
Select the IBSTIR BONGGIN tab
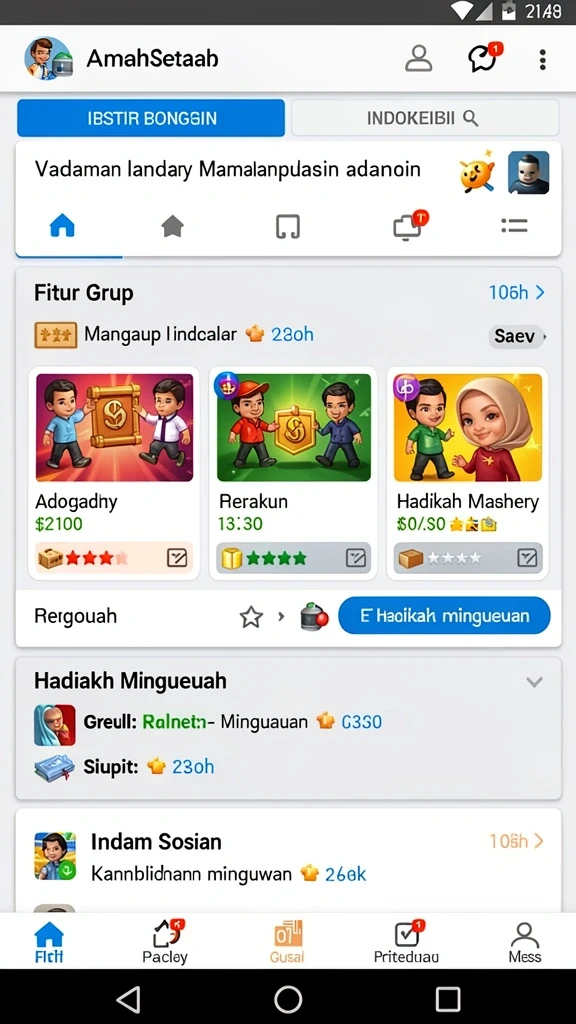click(151, 118)
